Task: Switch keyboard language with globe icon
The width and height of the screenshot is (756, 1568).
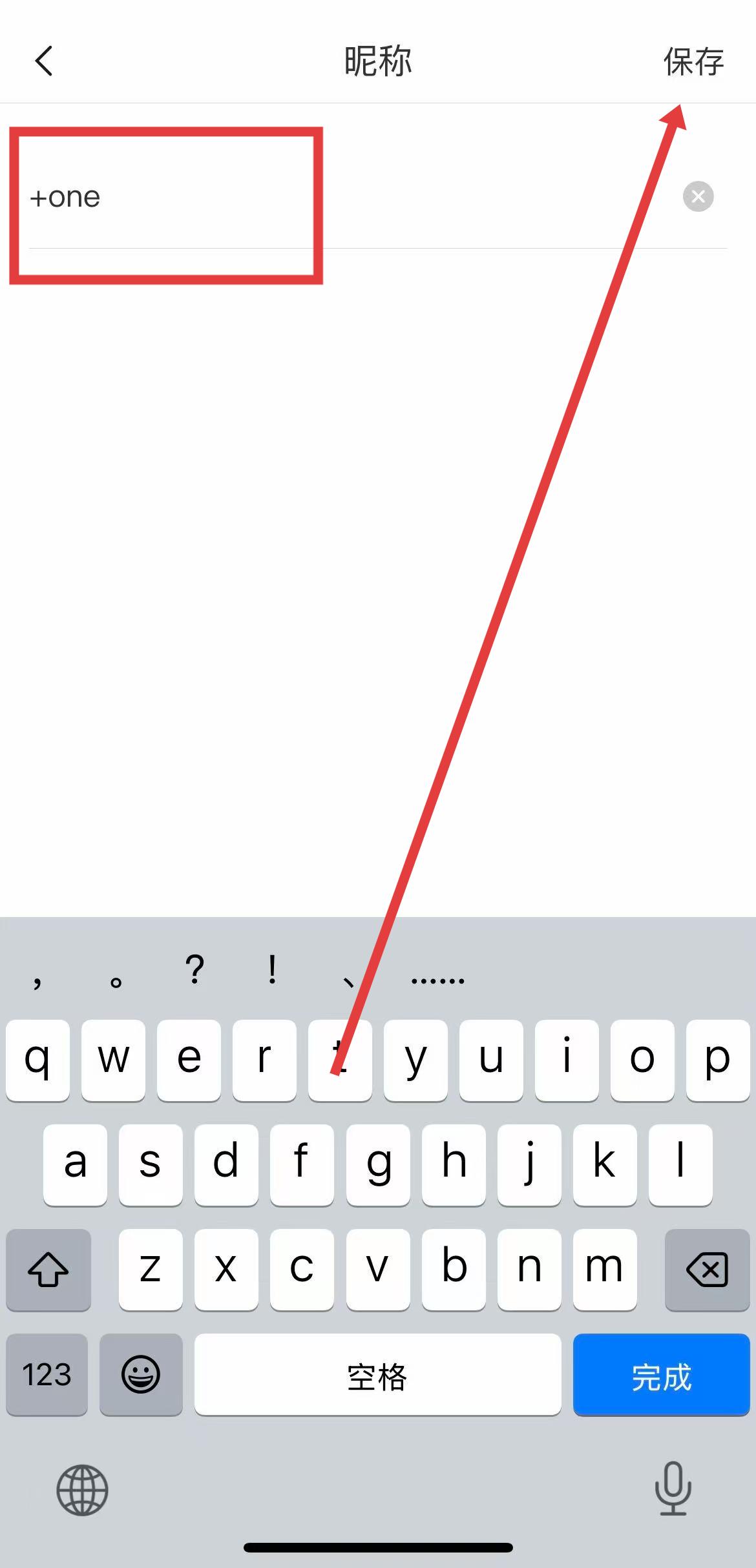Action: (x=82, y=1489)
